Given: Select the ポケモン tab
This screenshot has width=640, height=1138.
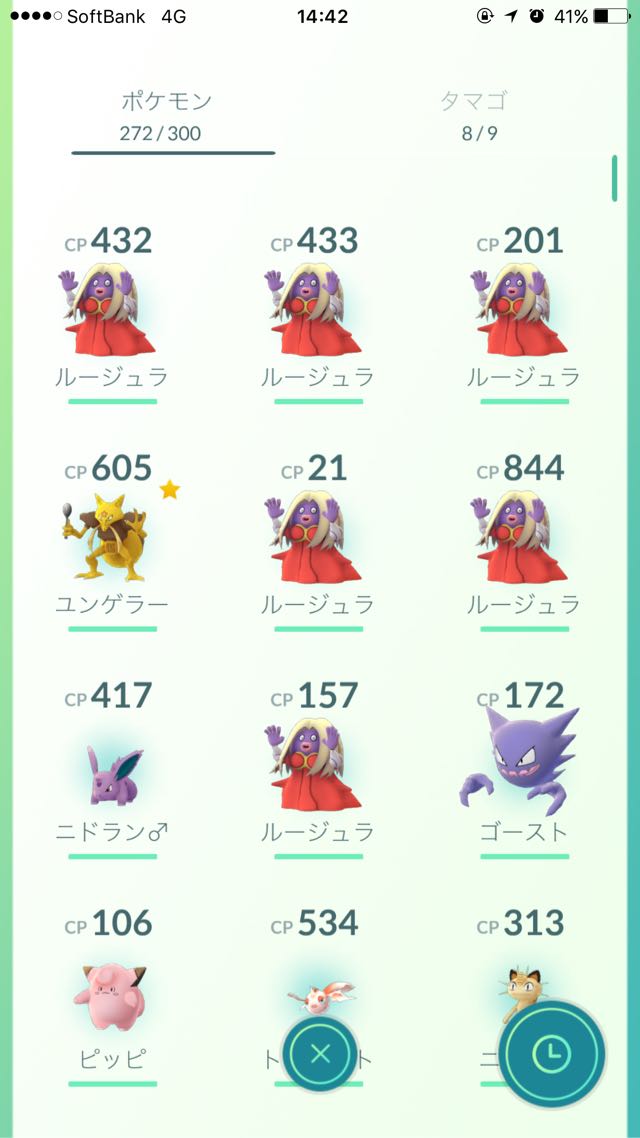Looking at the screenshot, I should click(166, 115).
